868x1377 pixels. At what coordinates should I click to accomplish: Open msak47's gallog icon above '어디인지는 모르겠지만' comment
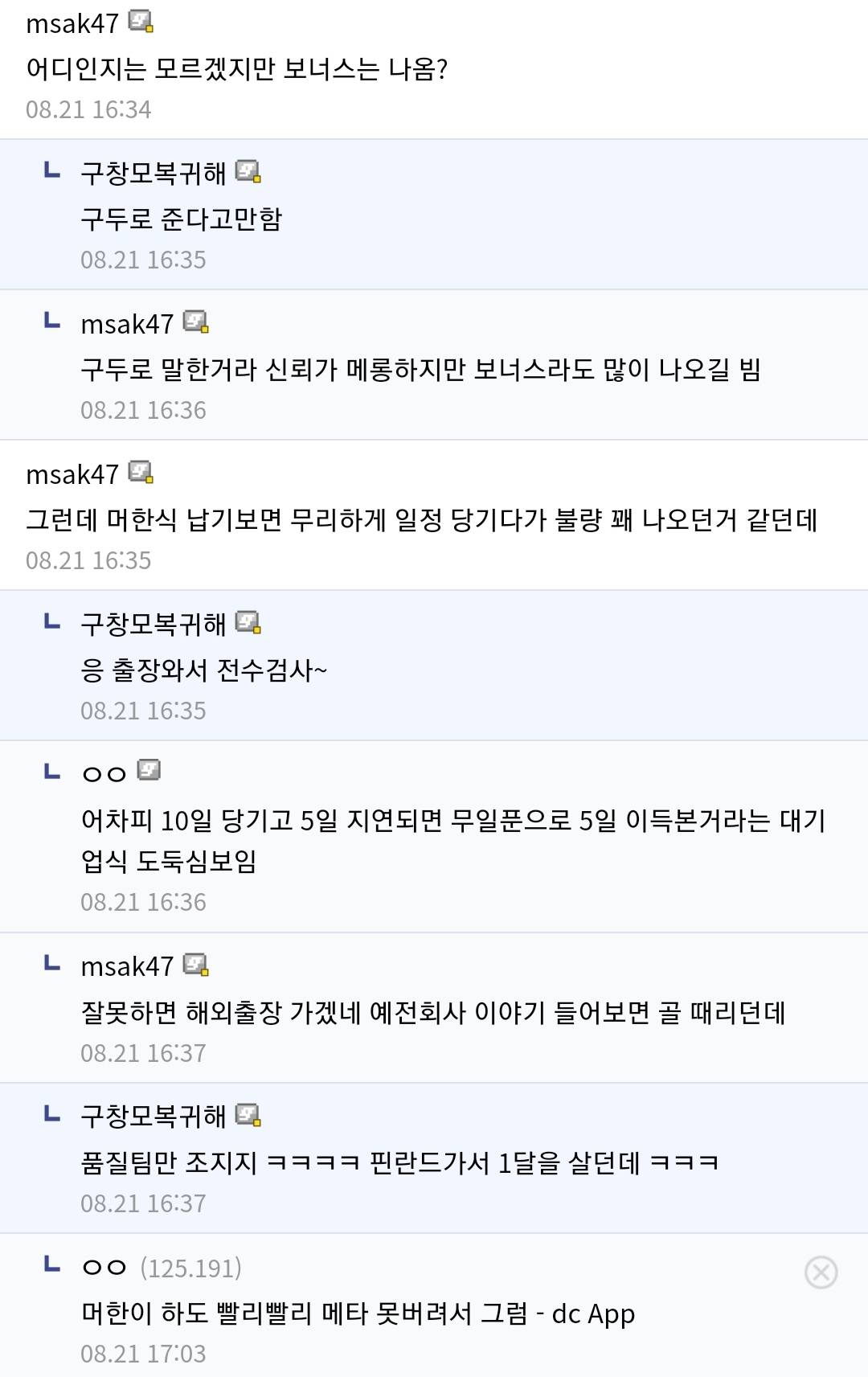(x=141, y=22)
